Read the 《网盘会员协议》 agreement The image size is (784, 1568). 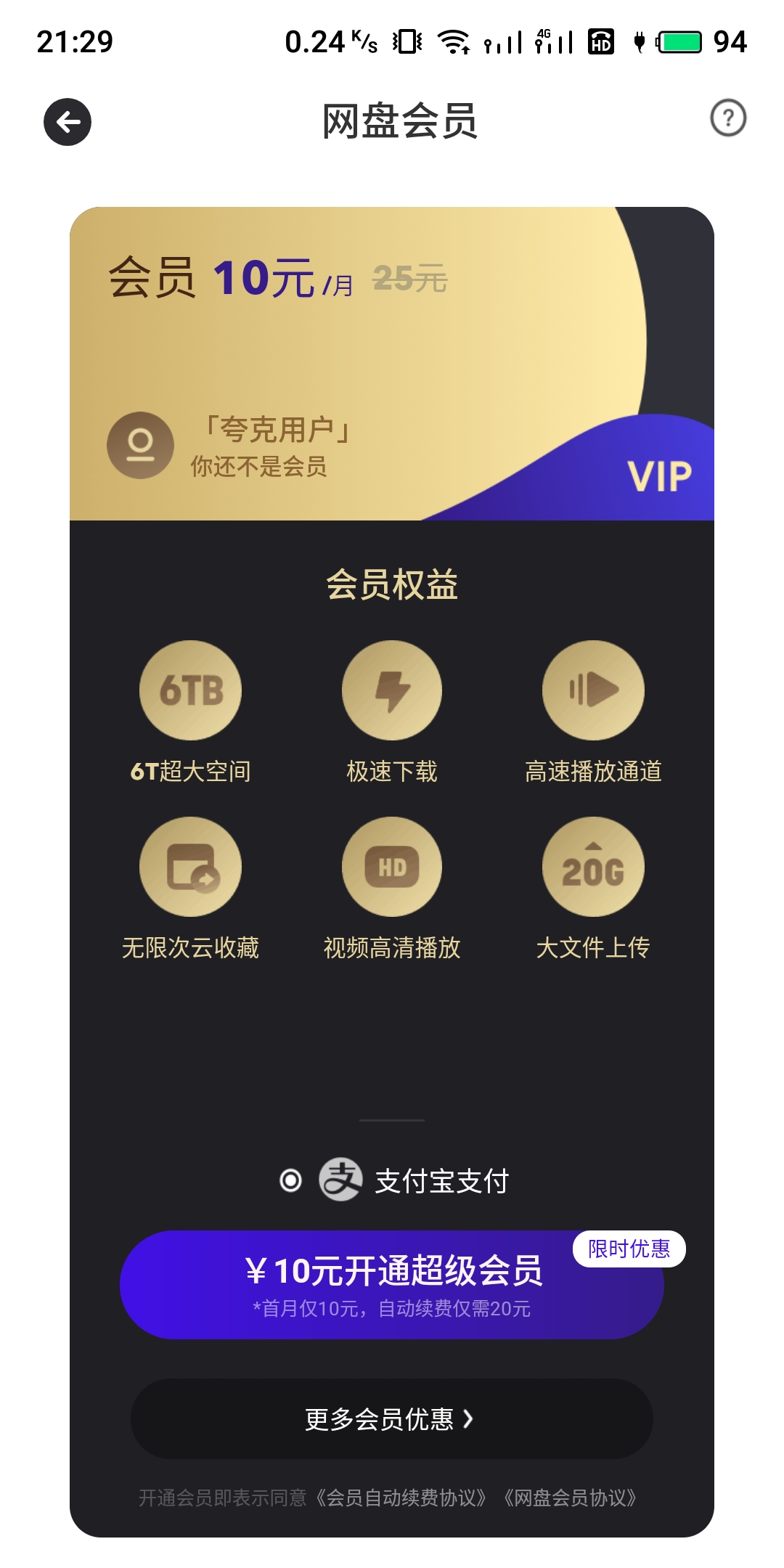pos(572,1498)
